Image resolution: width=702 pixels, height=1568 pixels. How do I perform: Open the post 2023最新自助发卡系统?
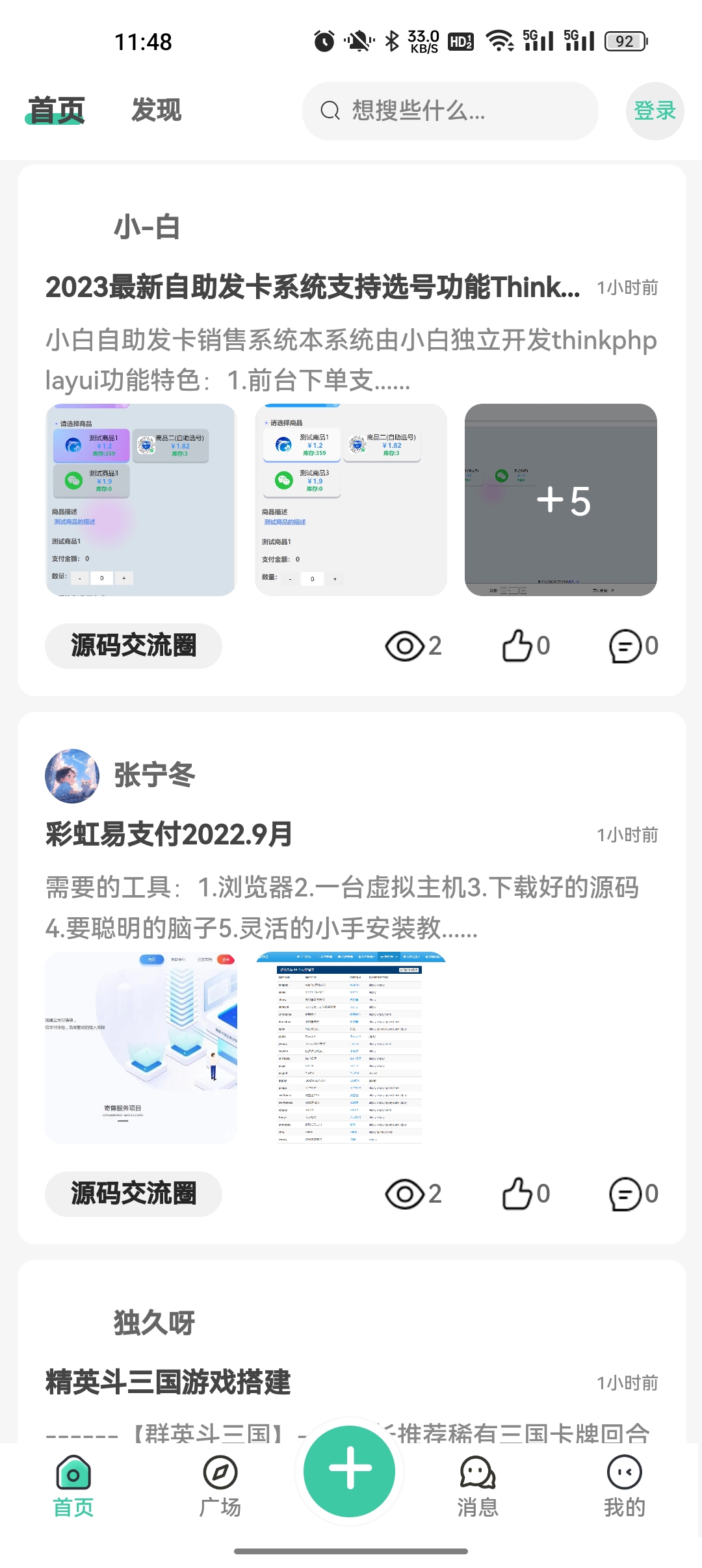[312, 287]
